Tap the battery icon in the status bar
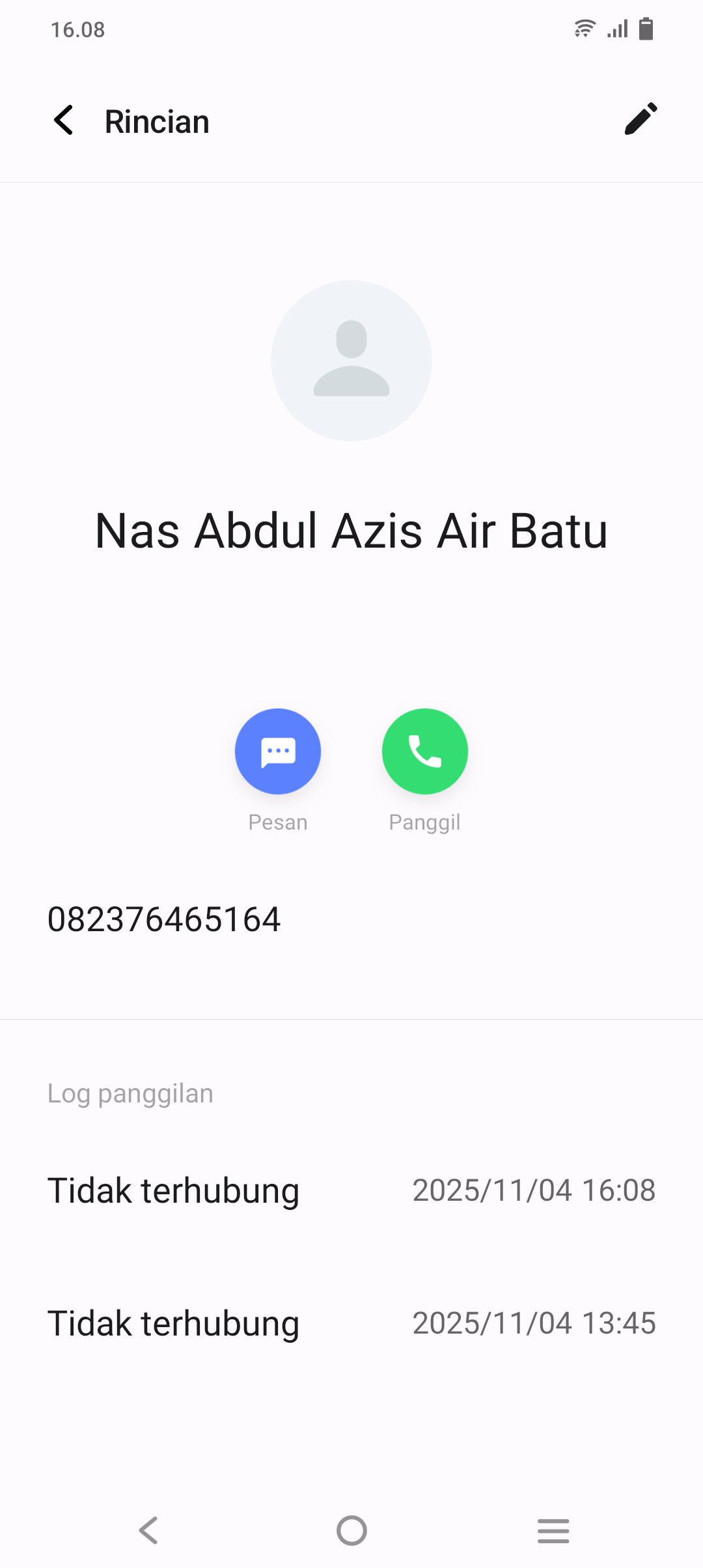Image resolution: width=703 pixels, height=1568 pixels. (646, 29)
